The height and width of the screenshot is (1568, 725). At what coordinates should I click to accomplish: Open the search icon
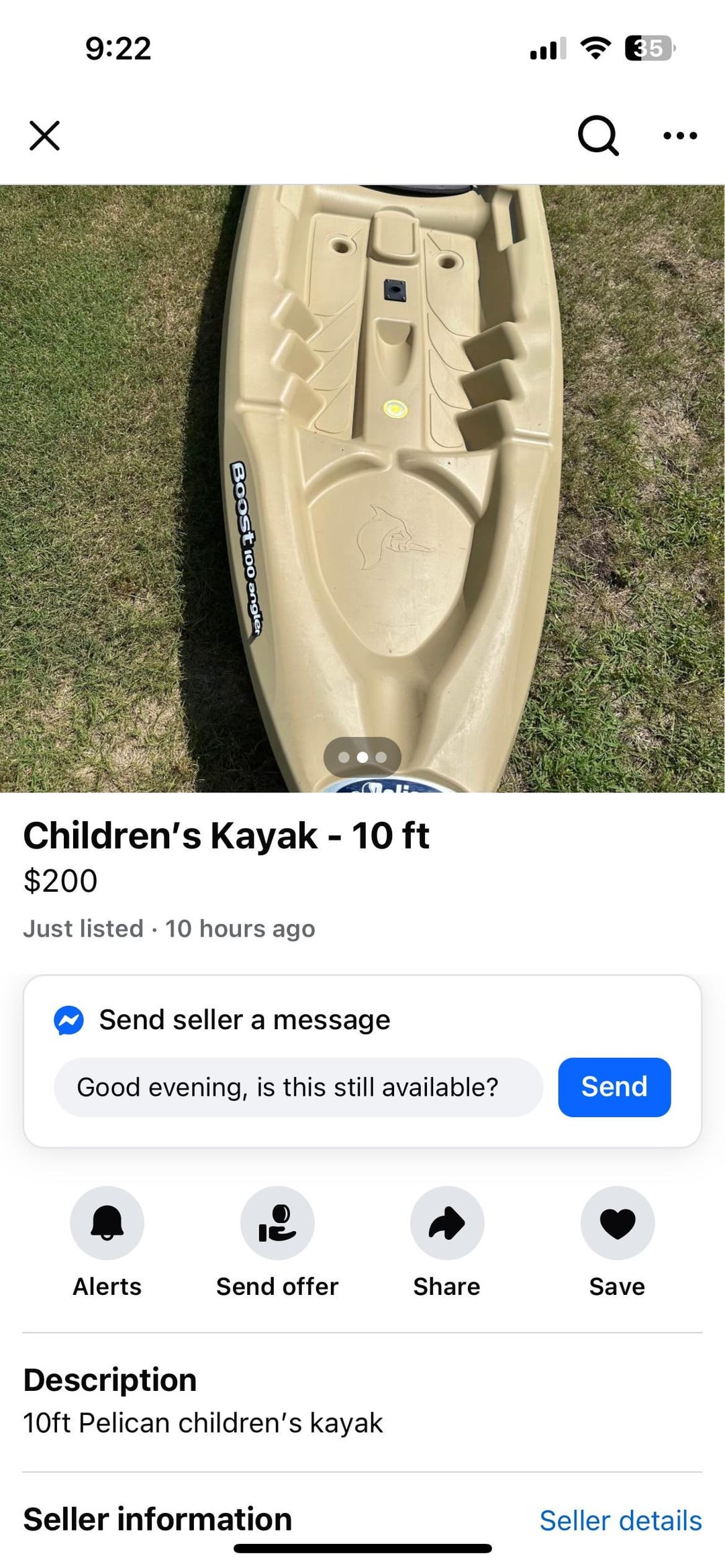(x=597, y=136)
